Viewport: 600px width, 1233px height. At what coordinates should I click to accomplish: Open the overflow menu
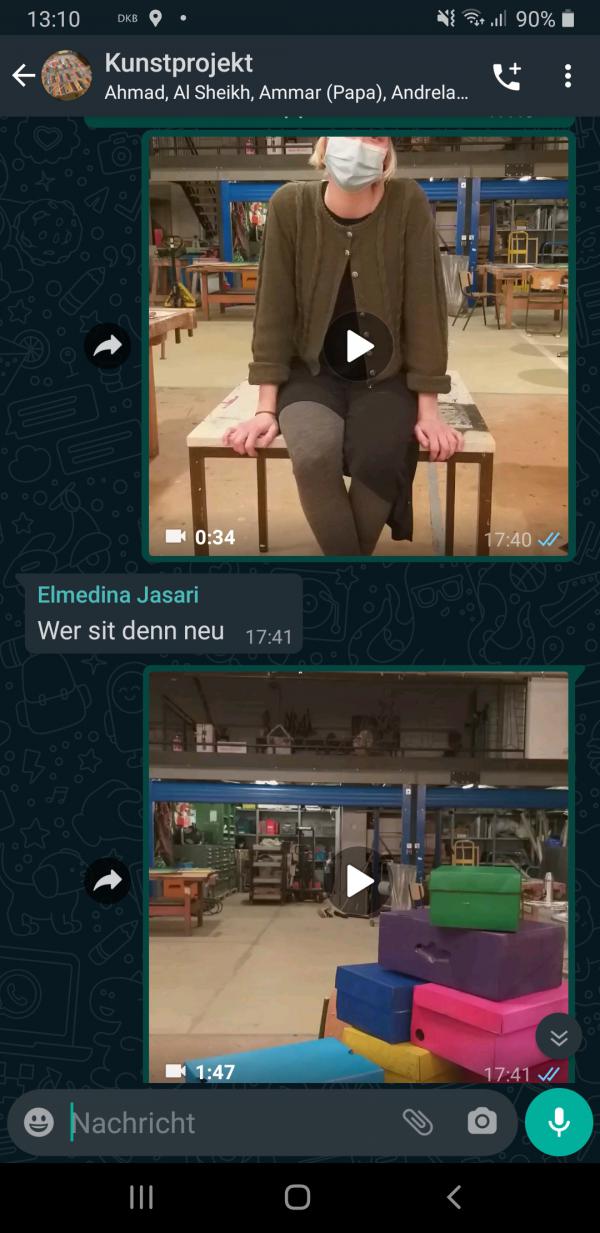tap(567, 76)
